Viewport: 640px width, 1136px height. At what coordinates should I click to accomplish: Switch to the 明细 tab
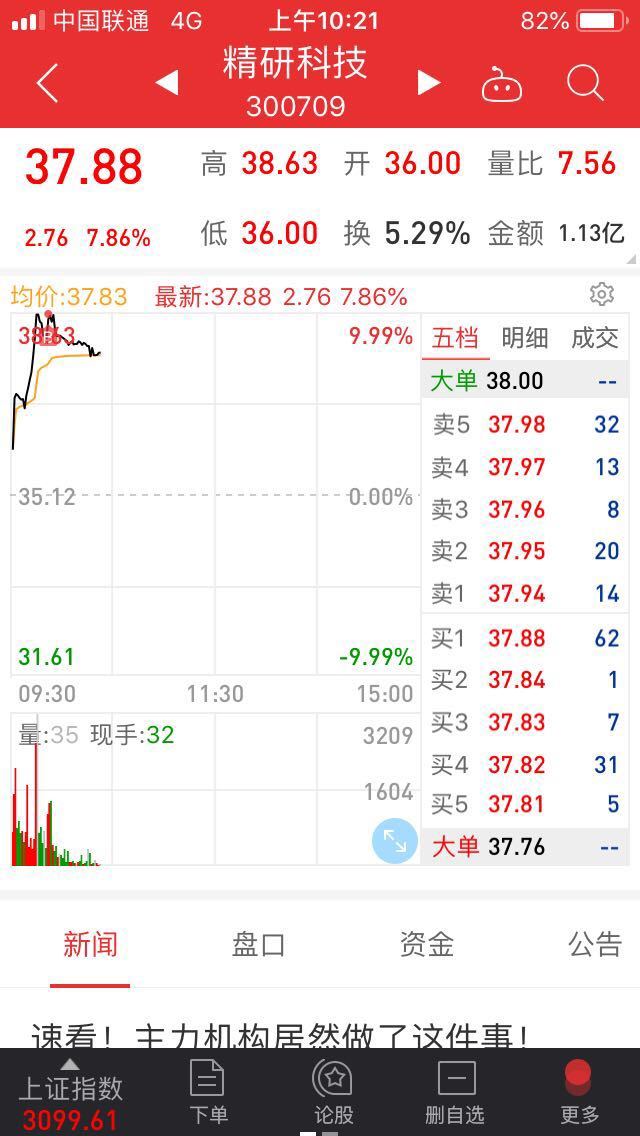pos(525,338)
